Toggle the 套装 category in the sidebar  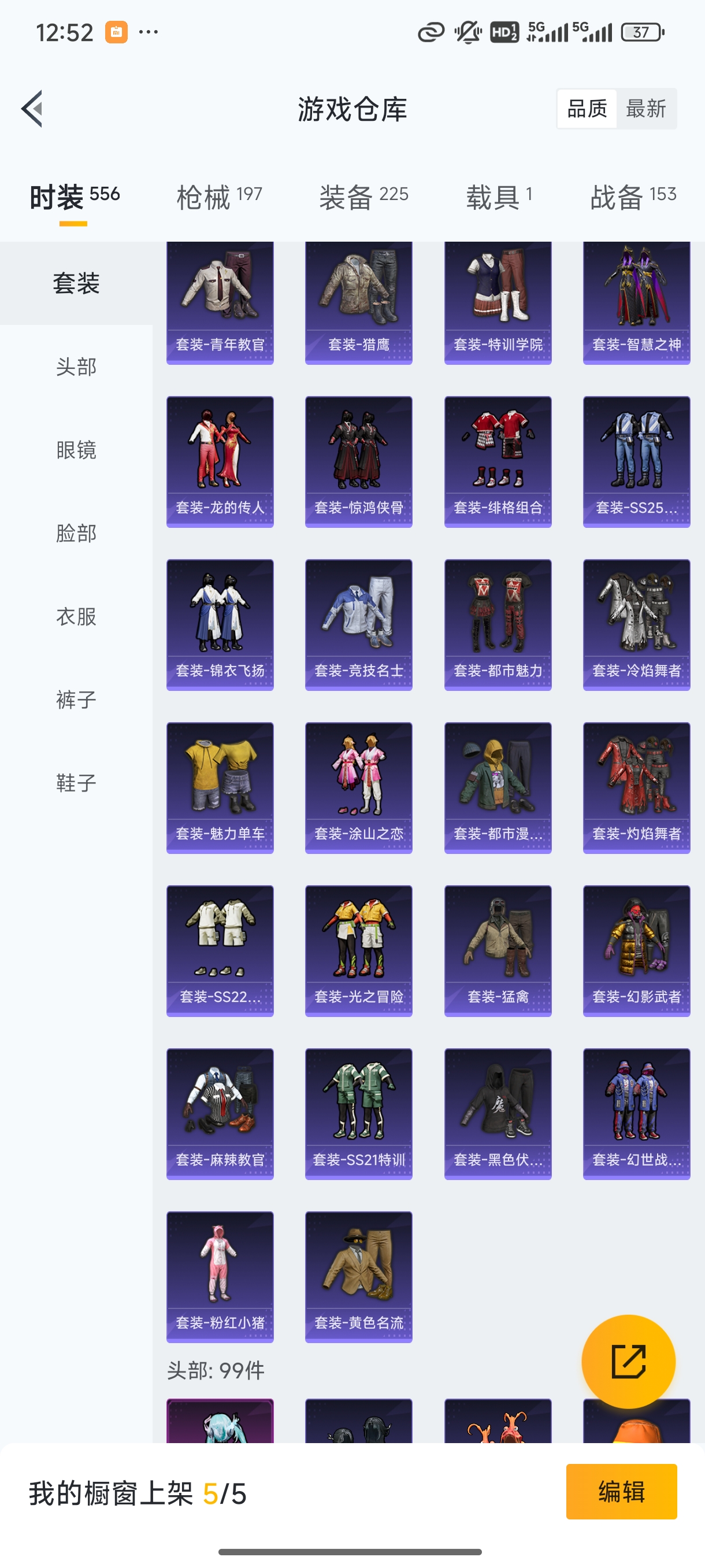[x=76, y=283]
